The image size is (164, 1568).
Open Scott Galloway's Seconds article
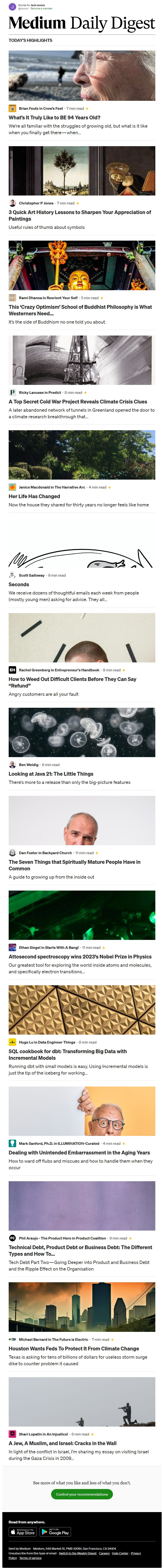point(19,584)
